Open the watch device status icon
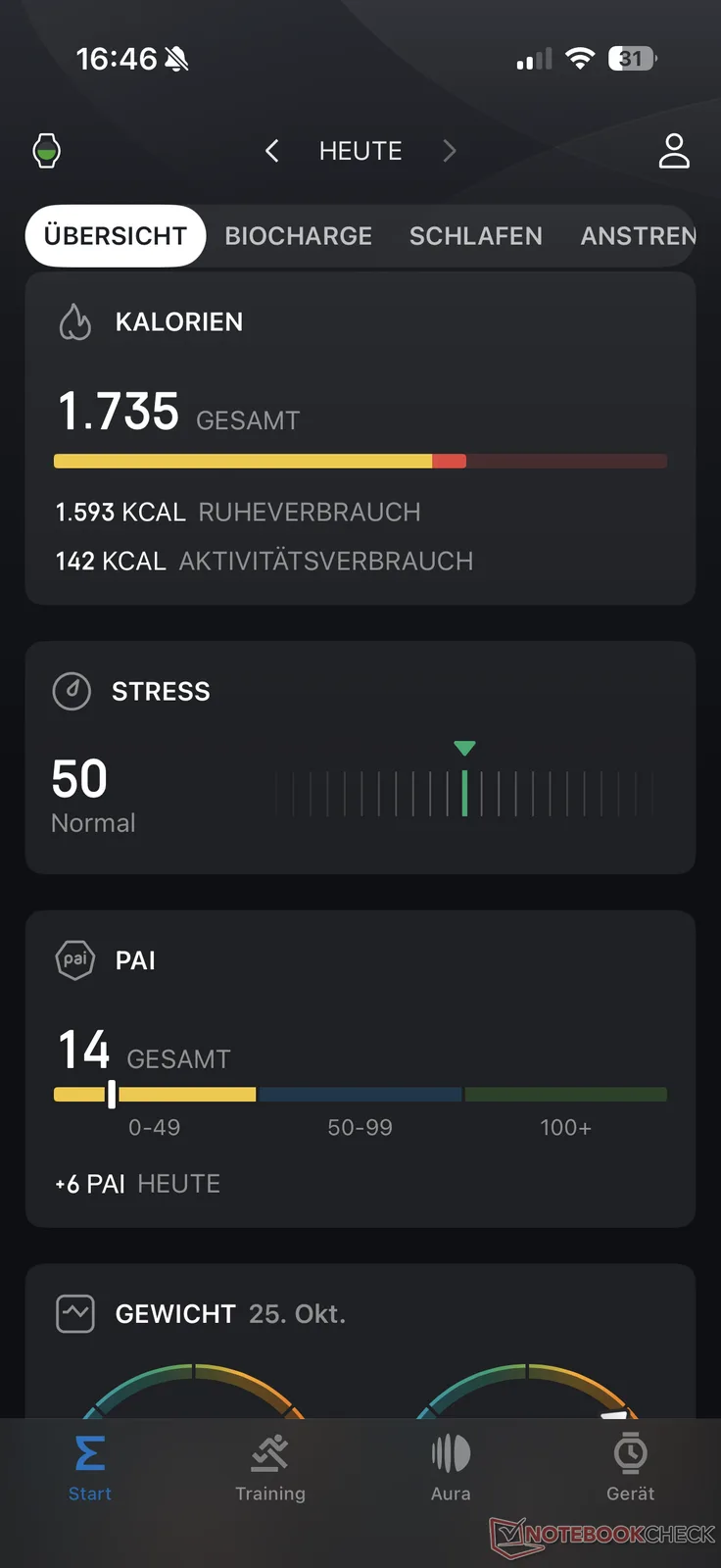The image size is (721, 1568). coord(47,151)
